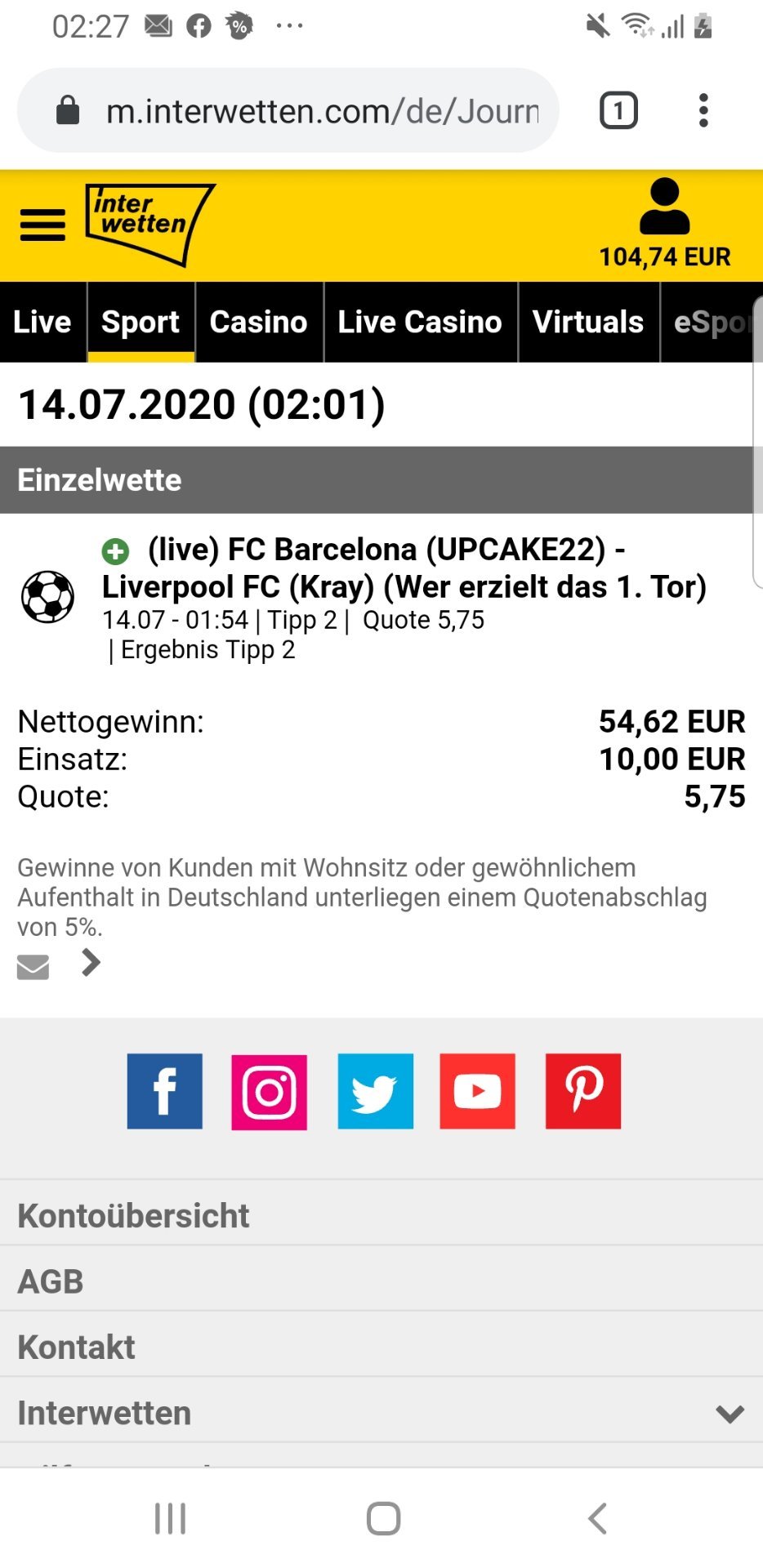Open Interwetten's YouTube channel
Image resolution: width=763 pixels, height=1568 pixels.
pos(478,1091)
